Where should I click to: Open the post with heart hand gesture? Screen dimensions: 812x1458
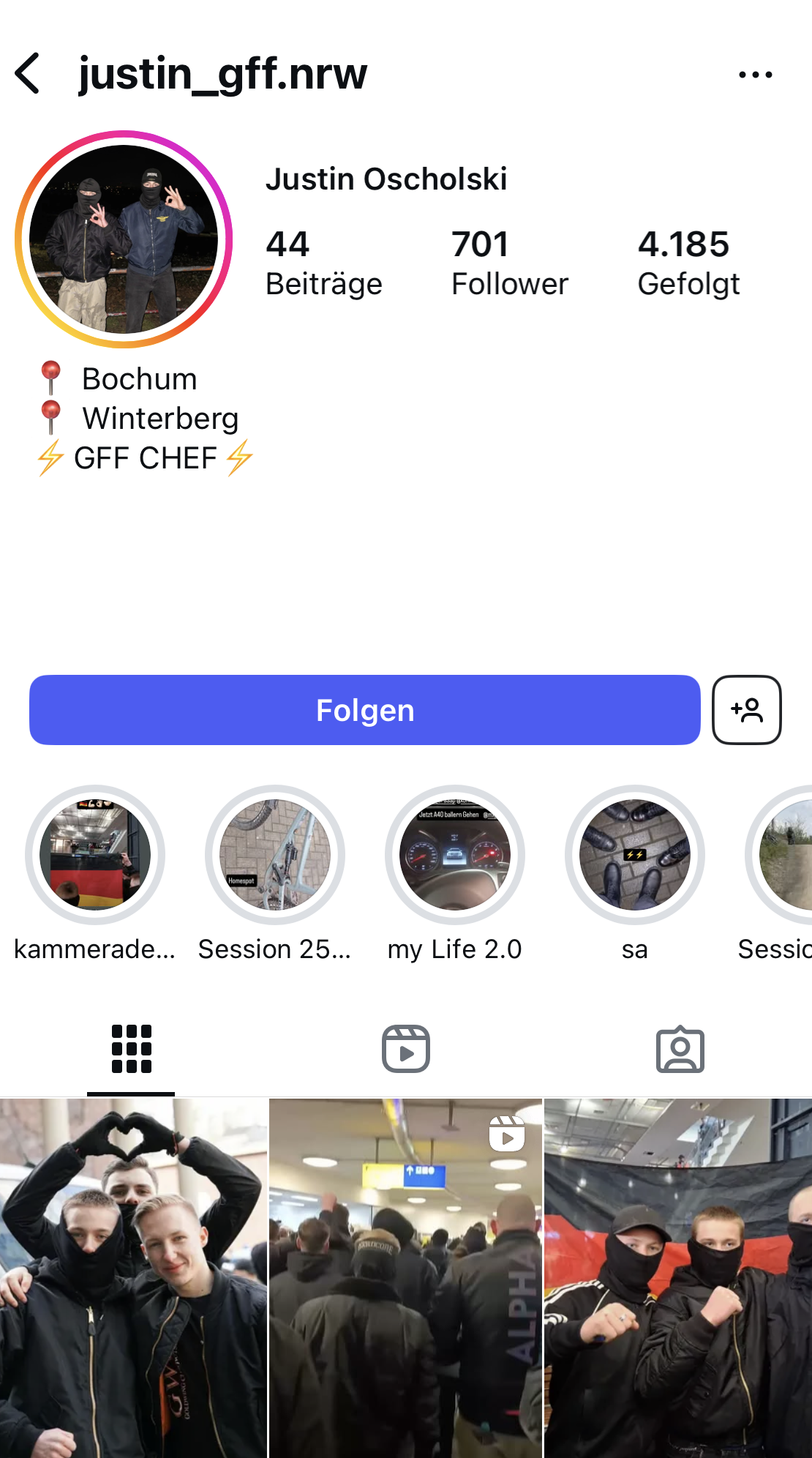[134, 1278]
